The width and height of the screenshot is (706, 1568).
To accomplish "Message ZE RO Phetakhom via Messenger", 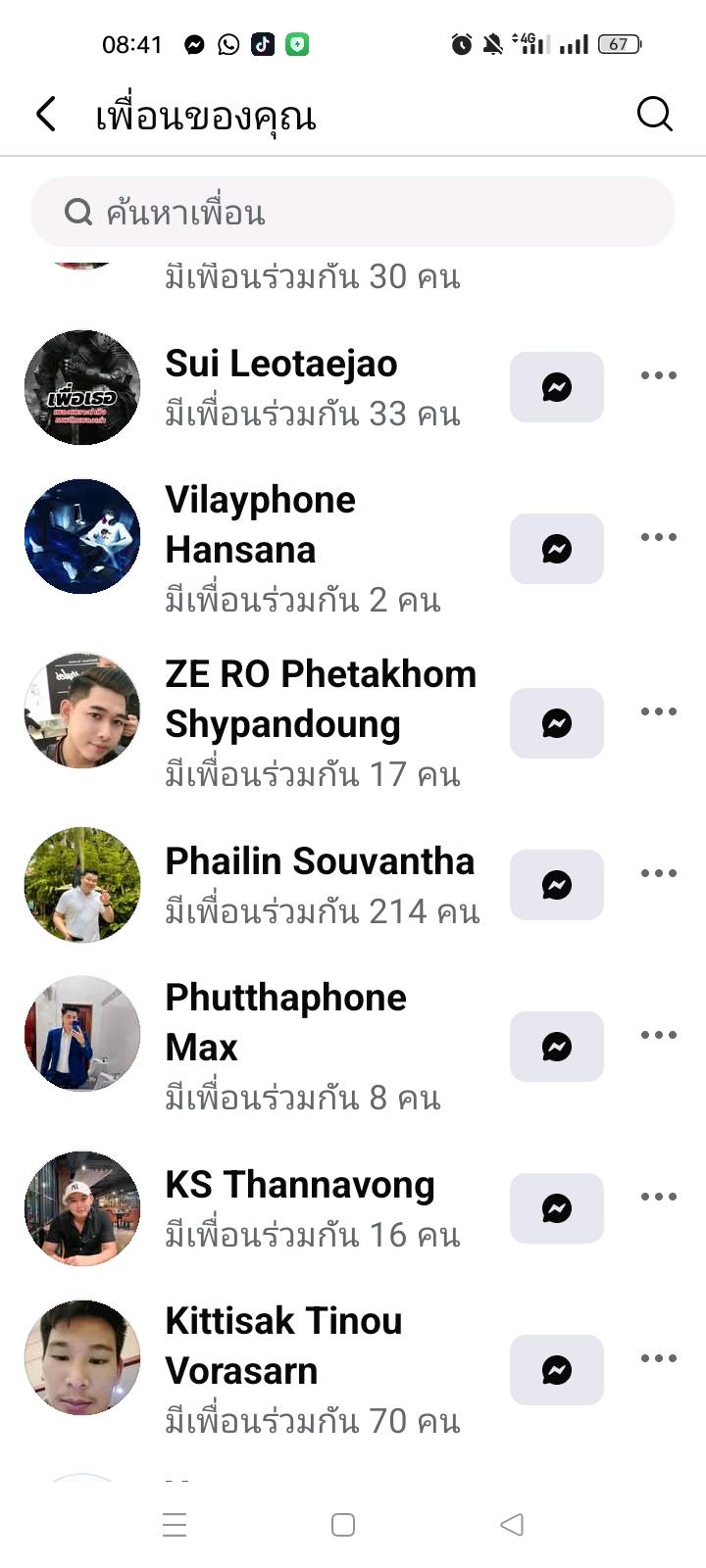I will (556, 723).
